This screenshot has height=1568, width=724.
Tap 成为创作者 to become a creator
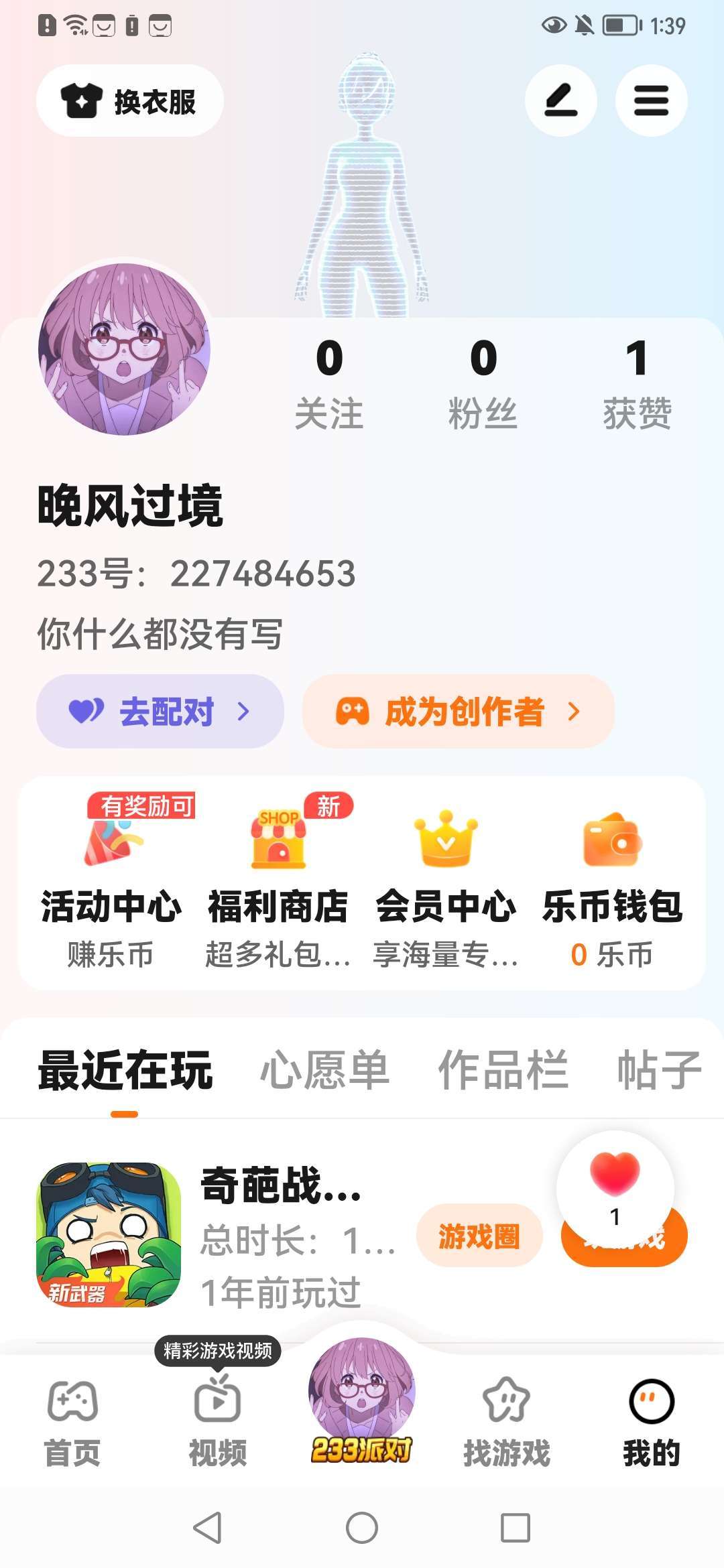tap(458, 712)
